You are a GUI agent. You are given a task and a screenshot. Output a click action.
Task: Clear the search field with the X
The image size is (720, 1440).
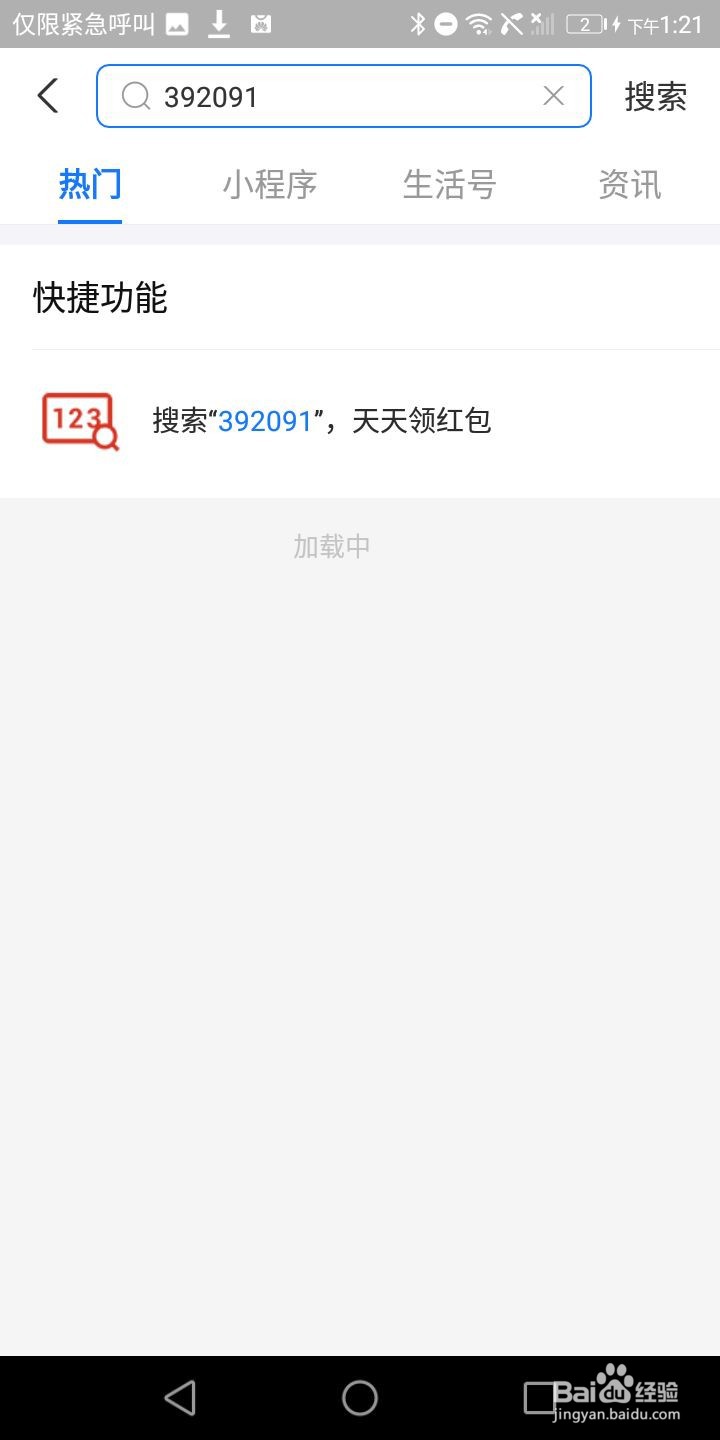(553, 95)
